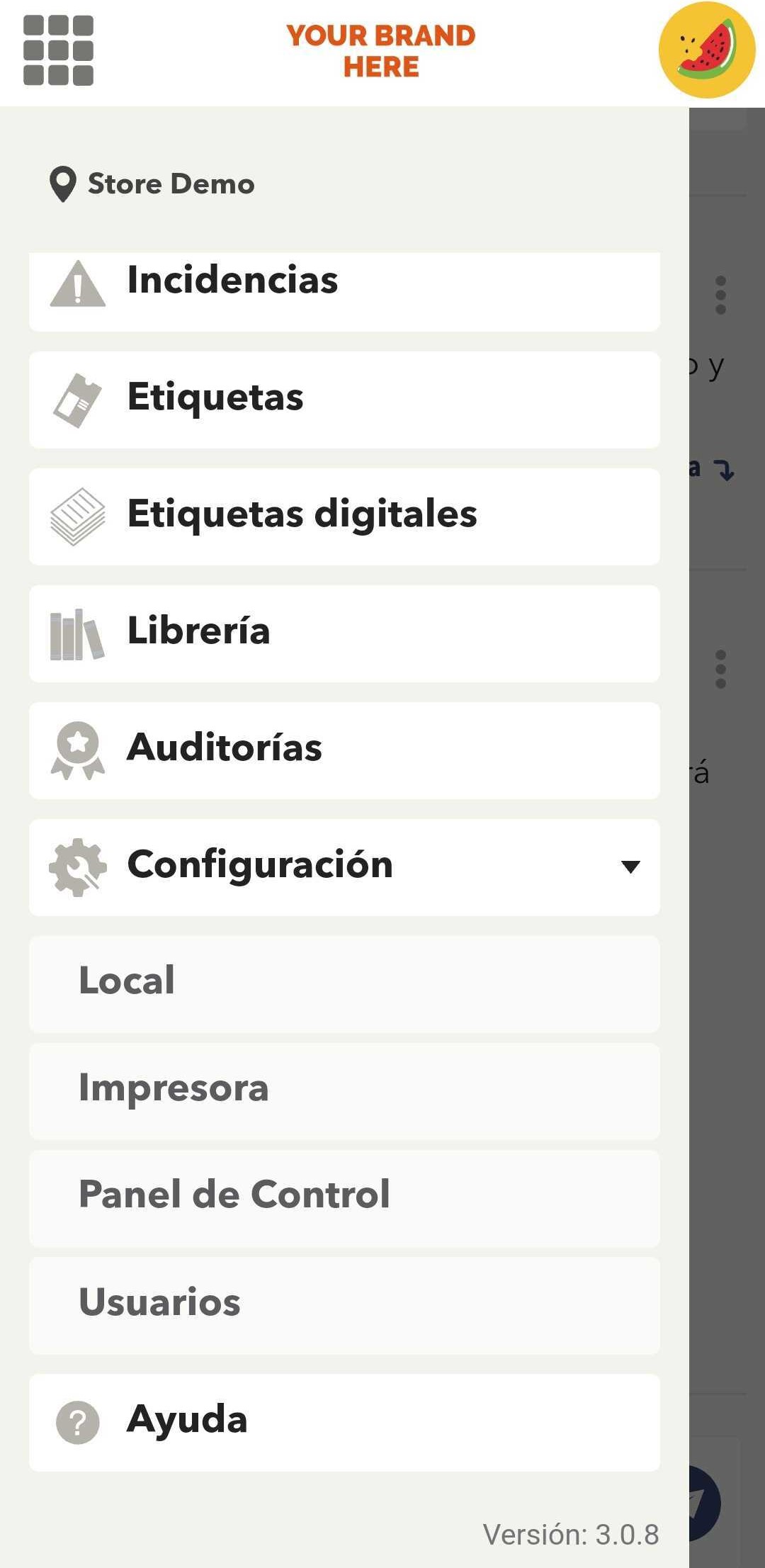765x1568 pixels.
Task: Open the watermelon profile avatar
Action: coord(707,50)
